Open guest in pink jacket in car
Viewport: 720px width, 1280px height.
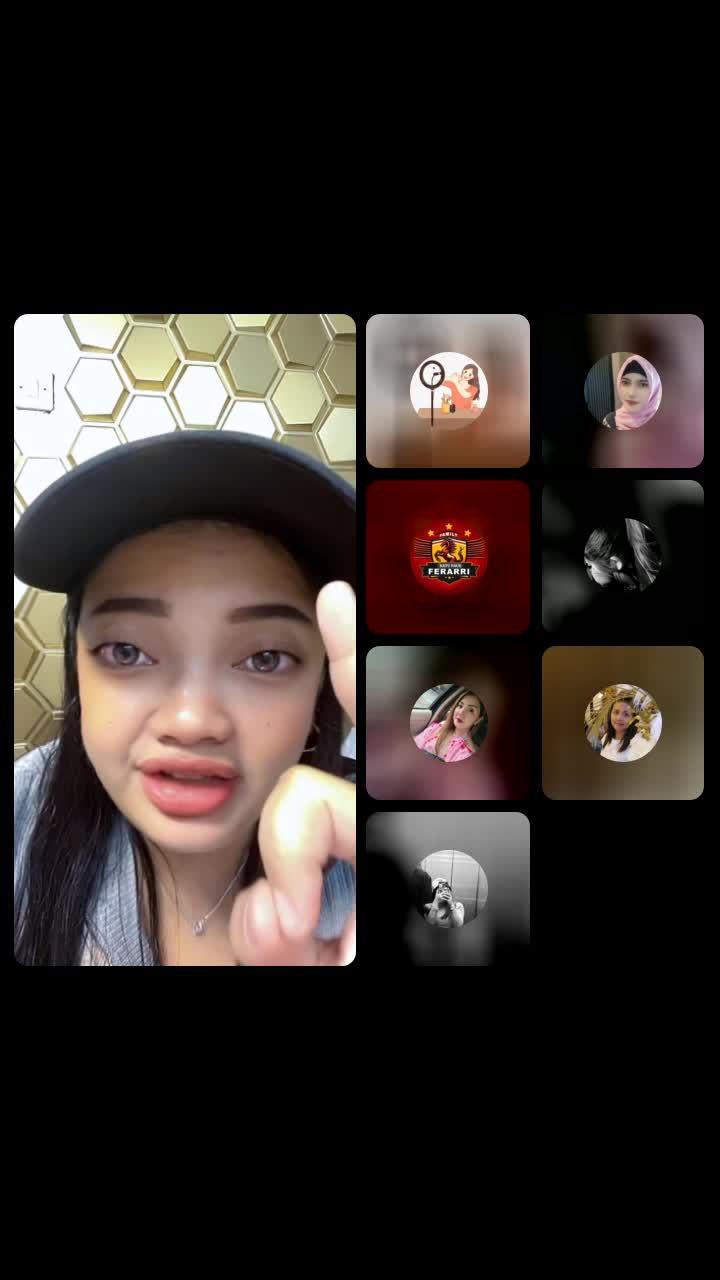coord(448,723)
